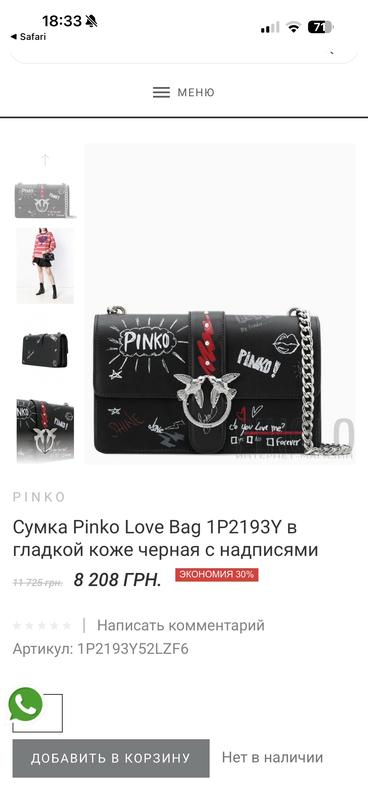Open the МЕНЮ hamburger menu

tap(184, 92)
